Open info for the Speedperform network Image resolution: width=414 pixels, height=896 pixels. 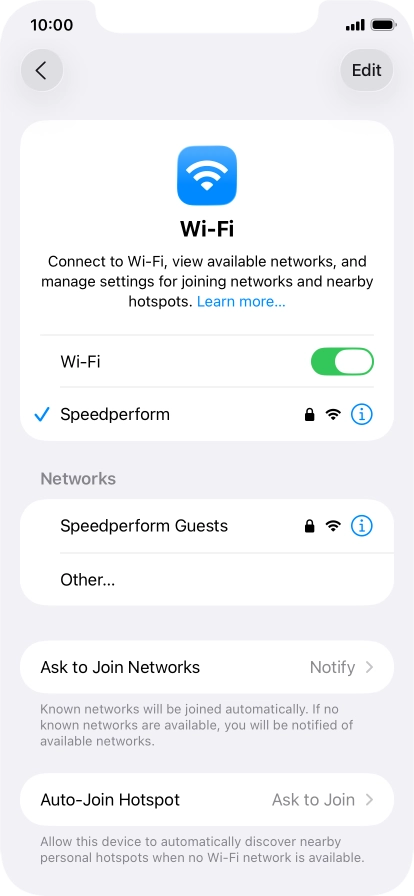tap(361, 414)
